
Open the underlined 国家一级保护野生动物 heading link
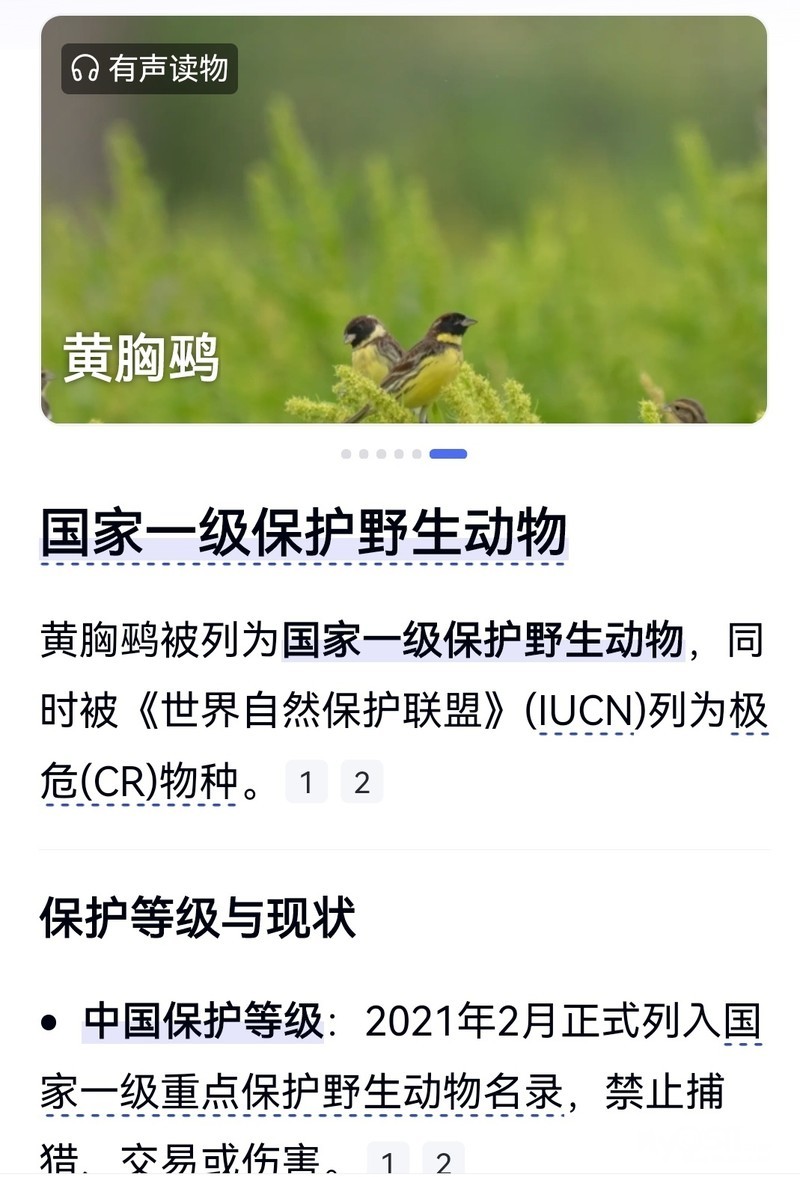tap(303, 533)
